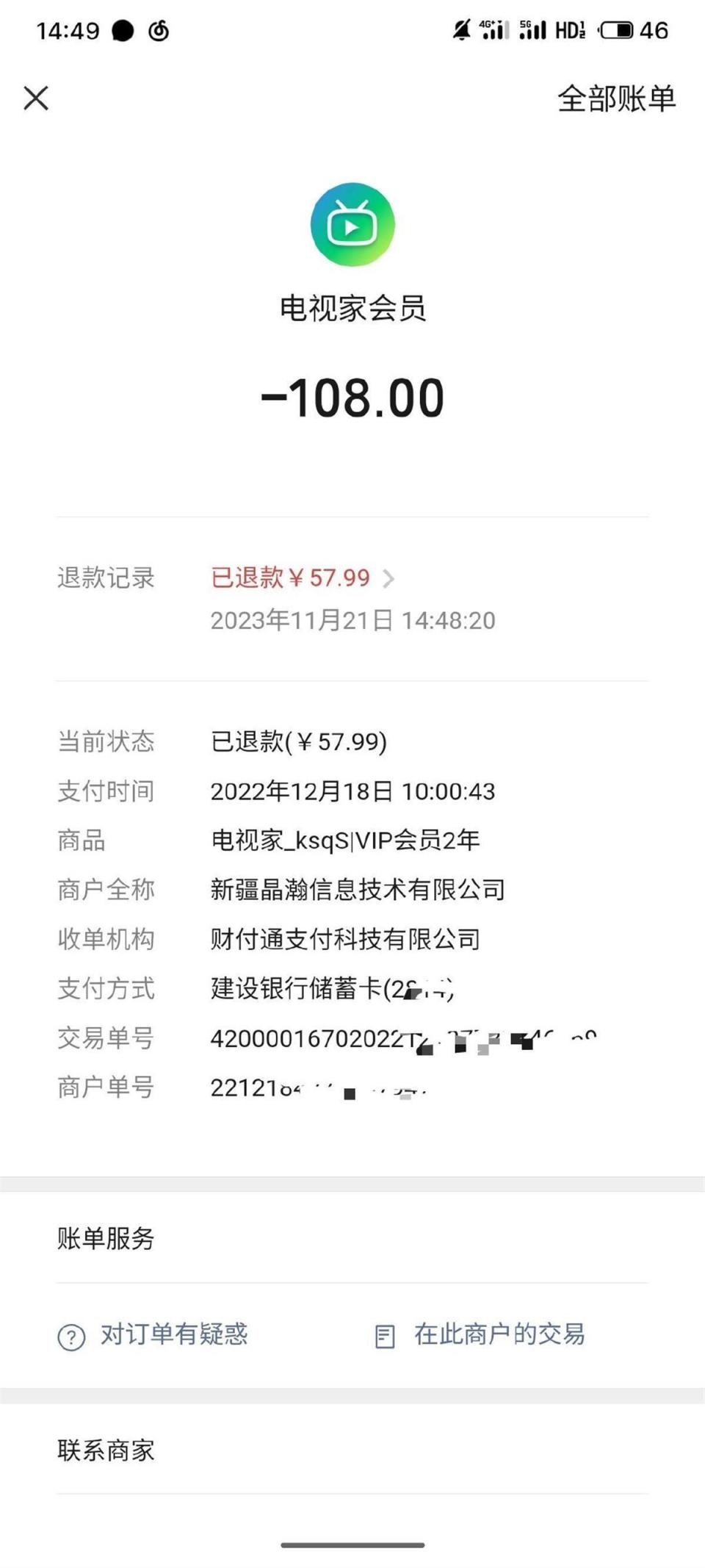Tap the 电视家 green TV app logo
The image size is (705, 1568).
[x=351, y=225]
